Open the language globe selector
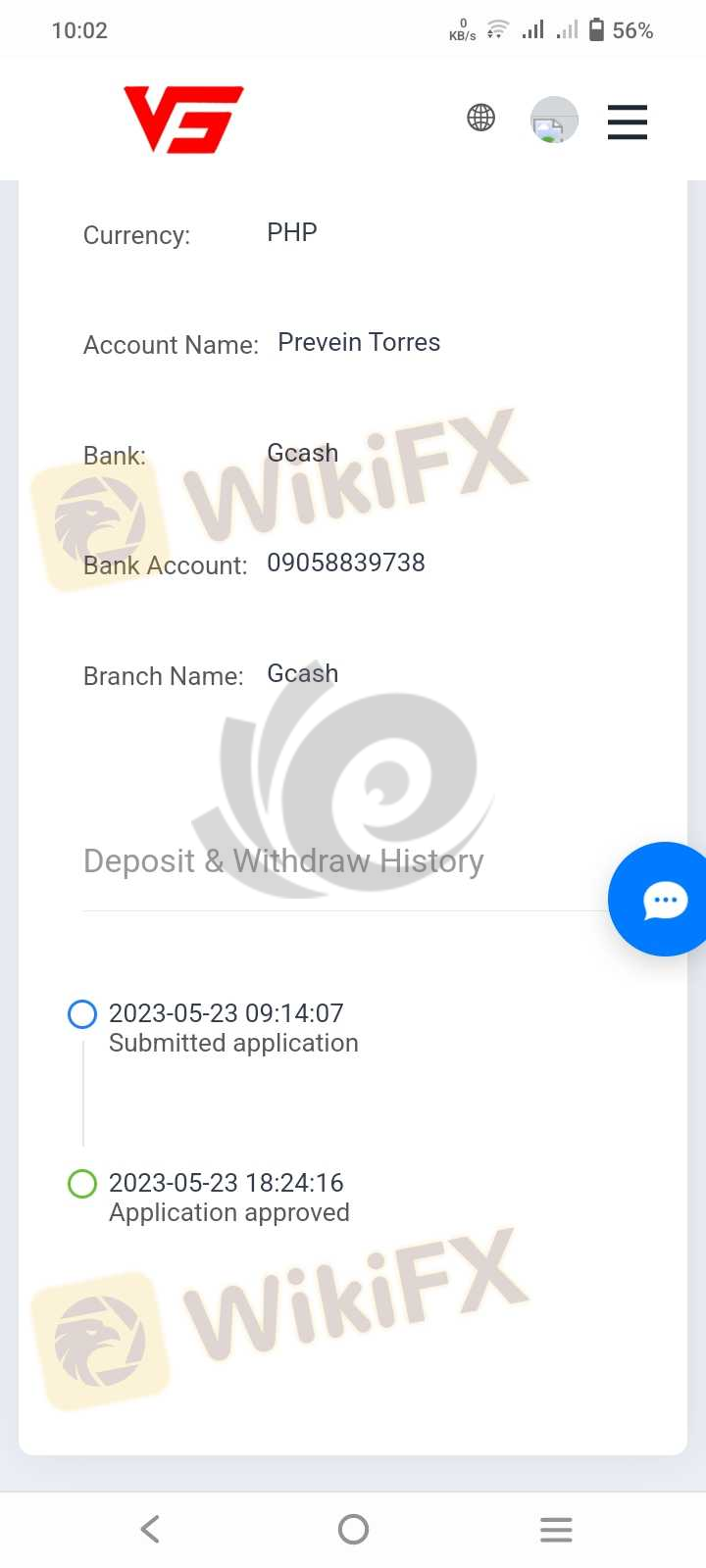Image resolution: width=706 pixels, height=1568 pixels. tap(480, 119)
